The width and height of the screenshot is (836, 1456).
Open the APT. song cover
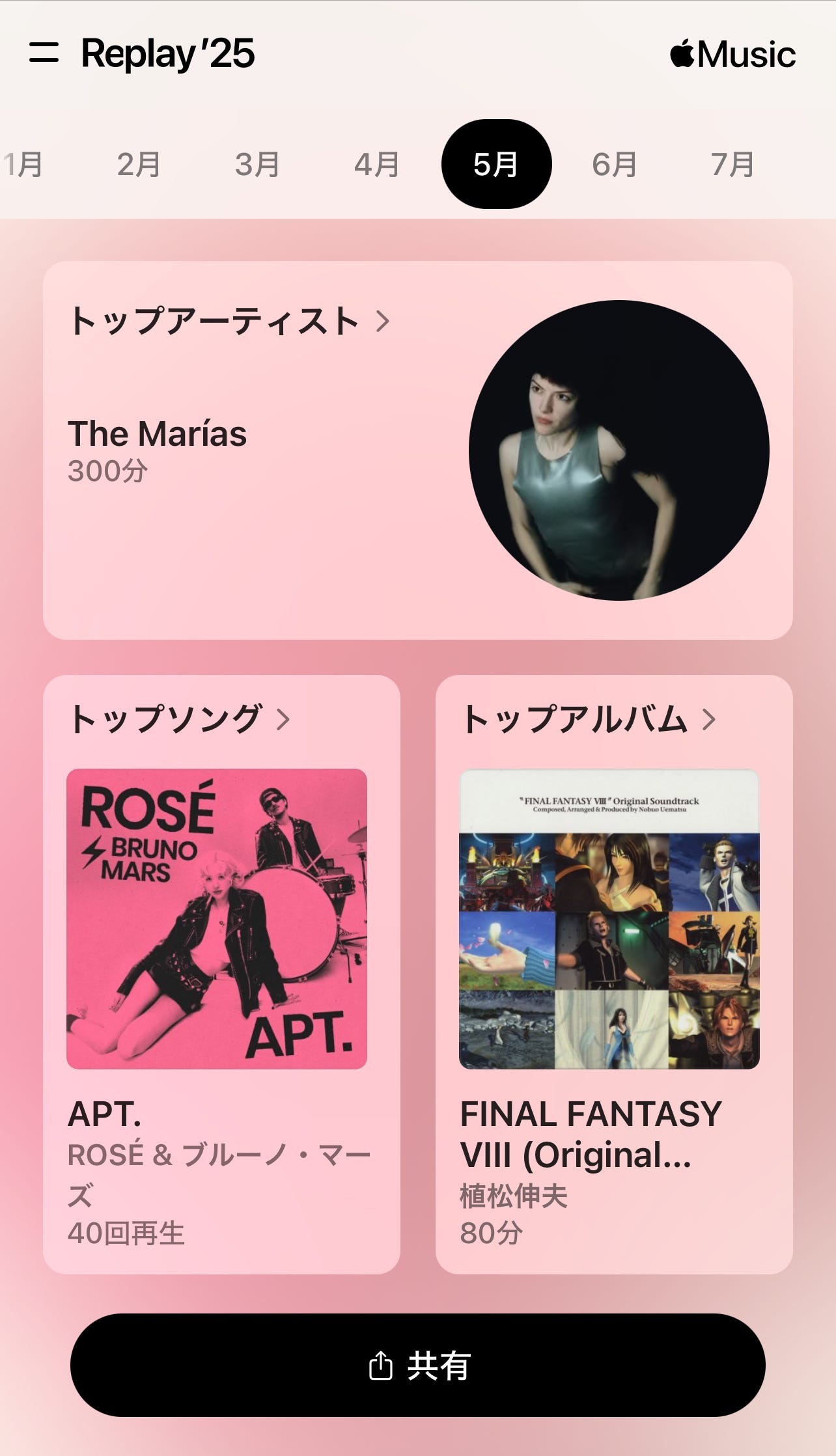coord(217,919)
